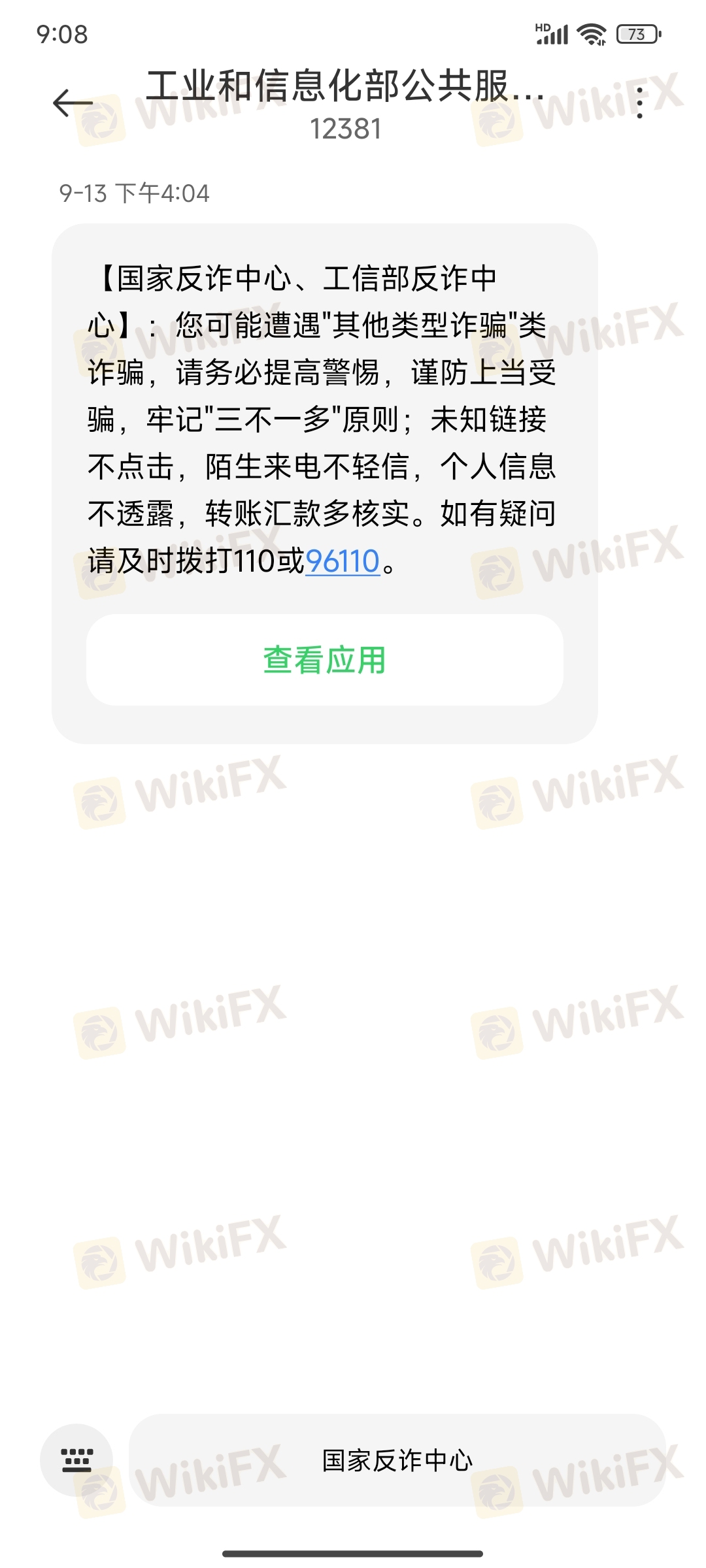
Task: Tap the 查看应用 button
Action: [325, 660]
